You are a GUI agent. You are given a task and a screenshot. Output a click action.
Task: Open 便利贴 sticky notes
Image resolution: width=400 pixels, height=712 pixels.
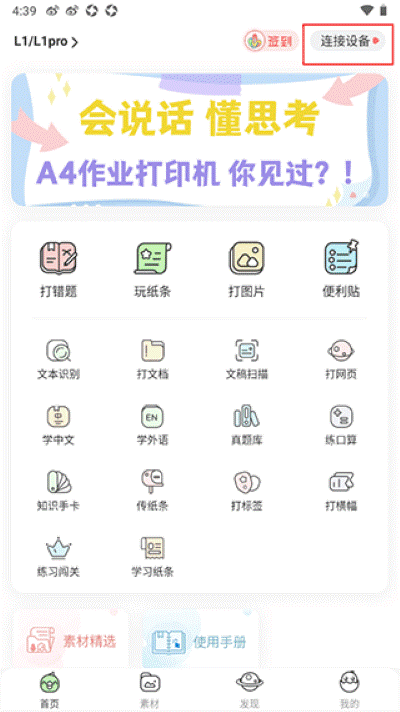click(x=341, y=269)
